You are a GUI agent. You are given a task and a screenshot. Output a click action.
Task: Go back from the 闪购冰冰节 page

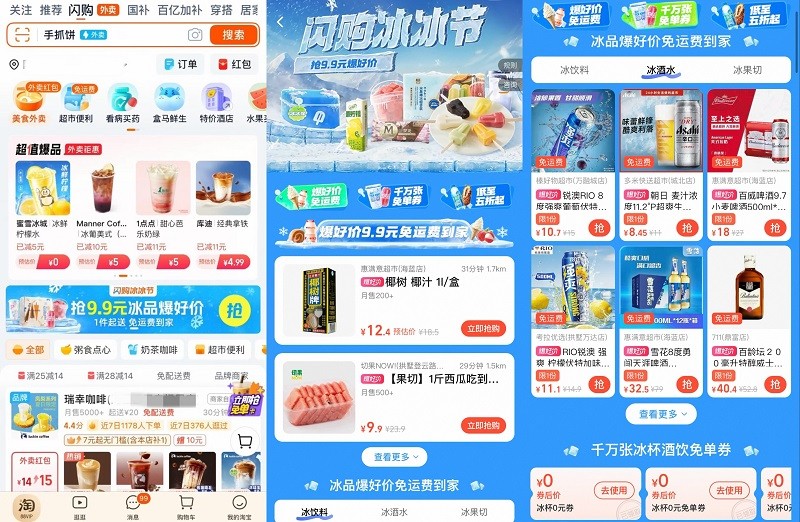pyautogui.click(x=280, y=21)
